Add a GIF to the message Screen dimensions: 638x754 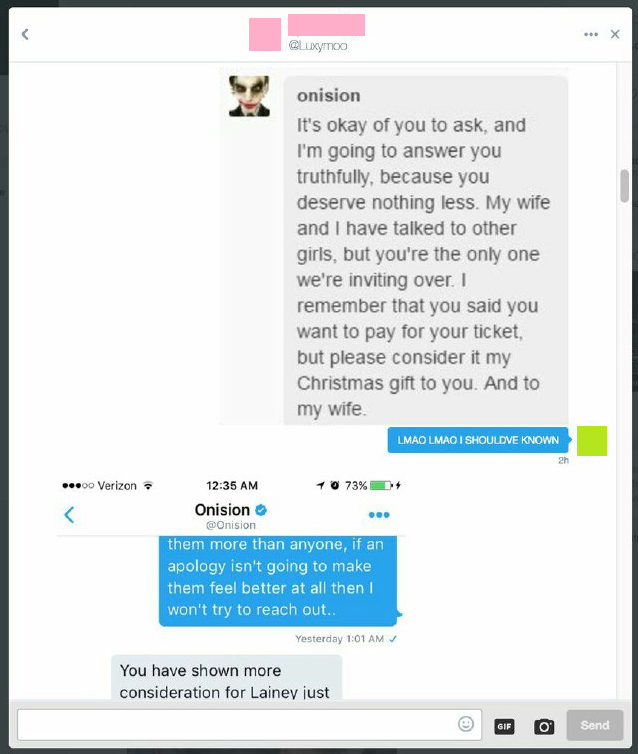tap(505, 726)
